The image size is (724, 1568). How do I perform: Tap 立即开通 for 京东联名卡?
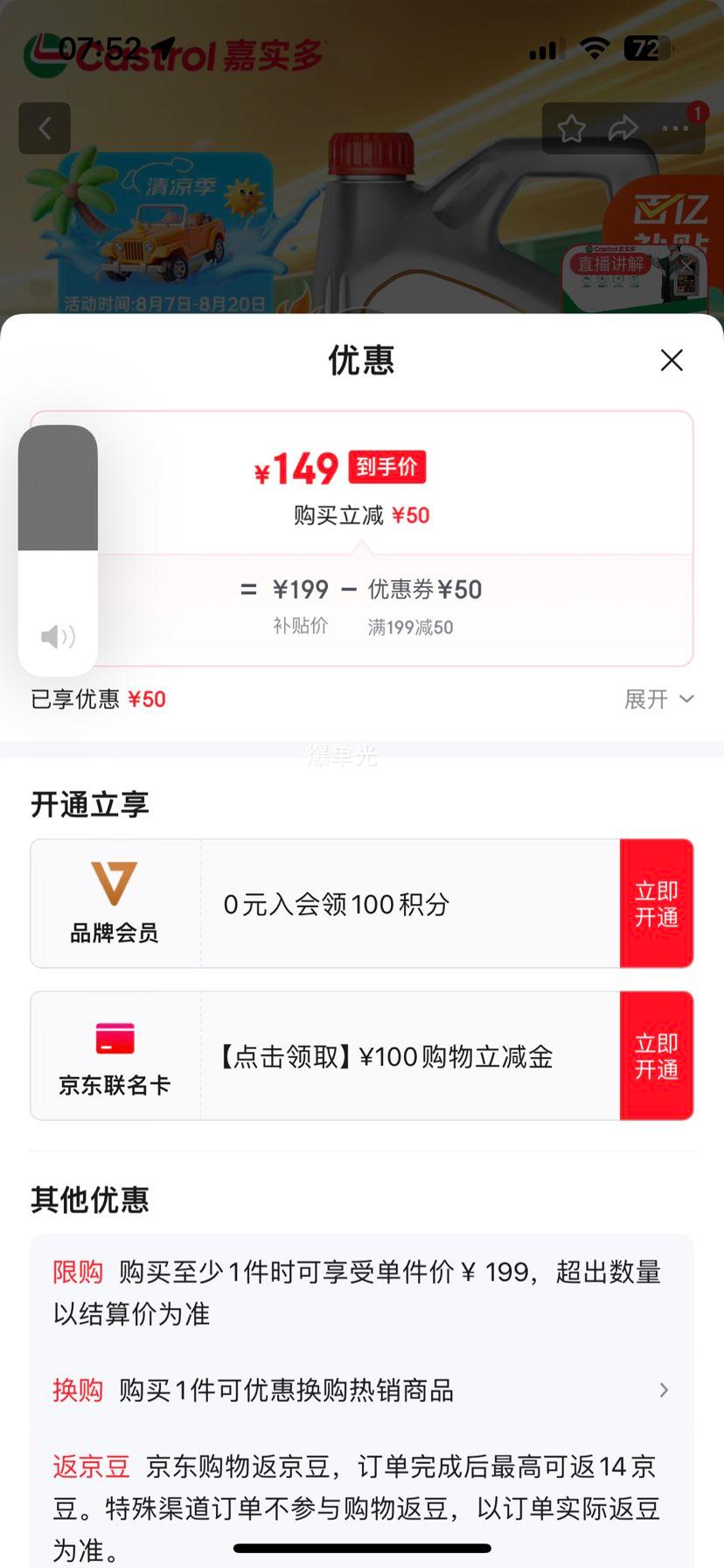(657, 1056)
